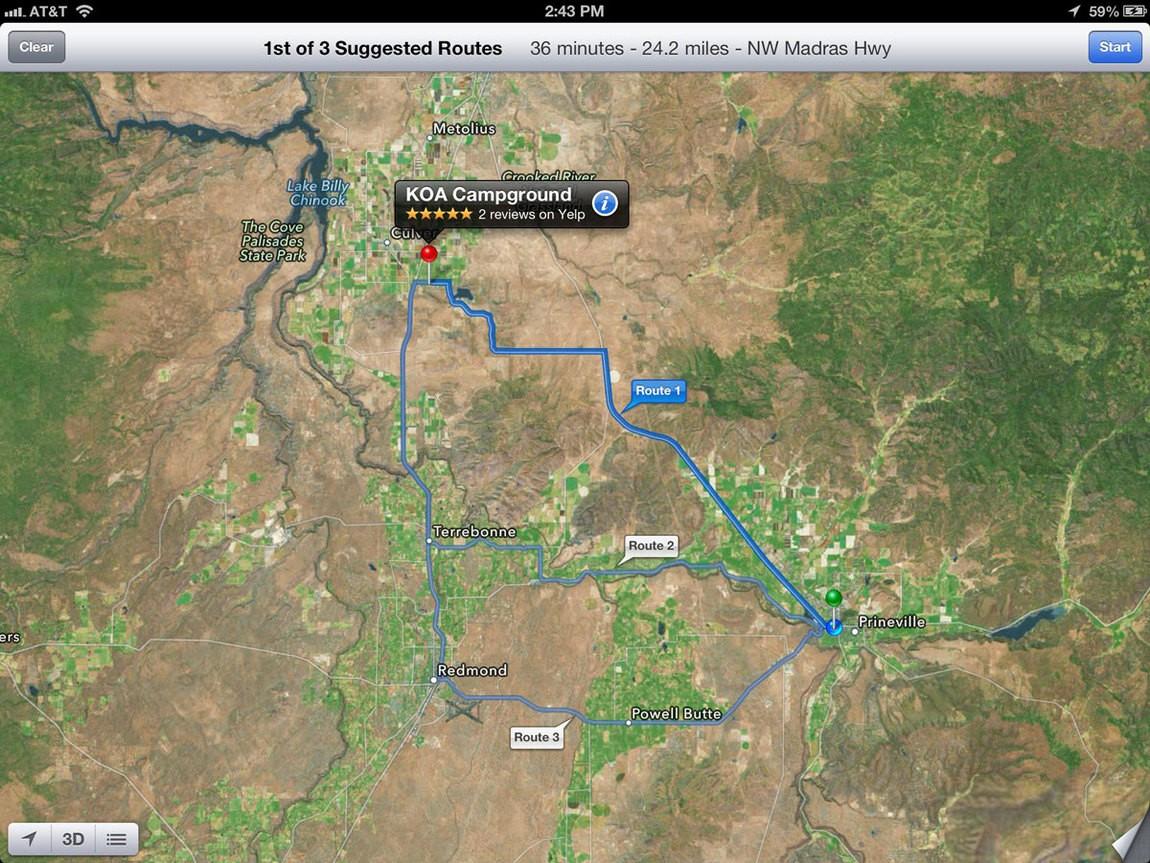This screenshot has width=1150, height=863.
Task: Toggle the 3D map view
Action: (73, 839)
